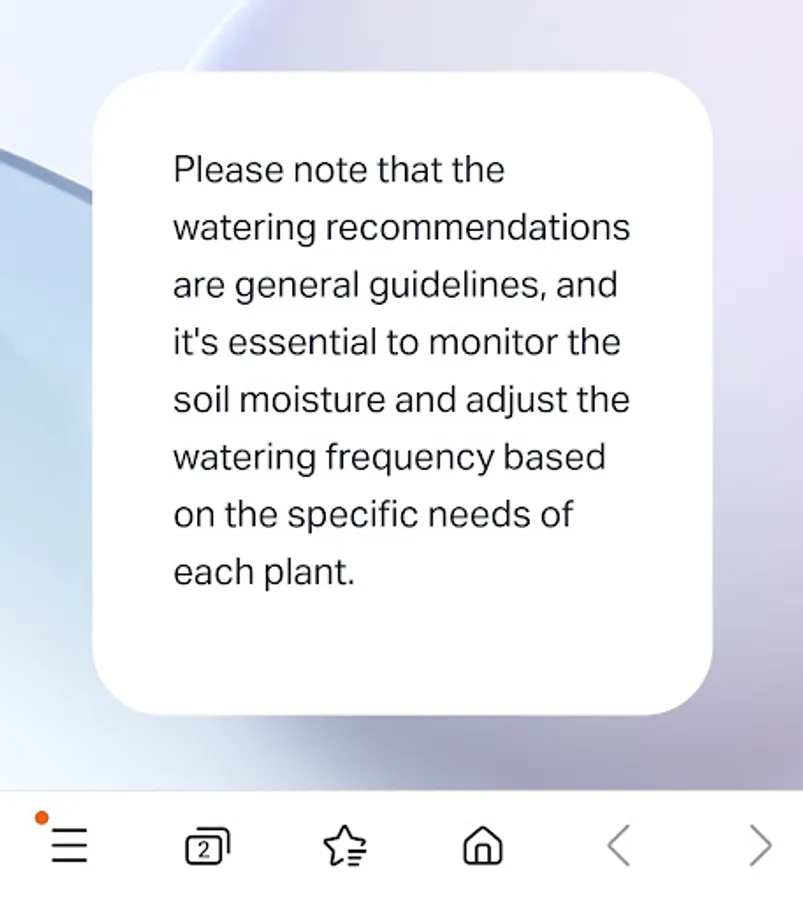
Task: Add this page to favorites via the star
Action: (x=345, y=846)
